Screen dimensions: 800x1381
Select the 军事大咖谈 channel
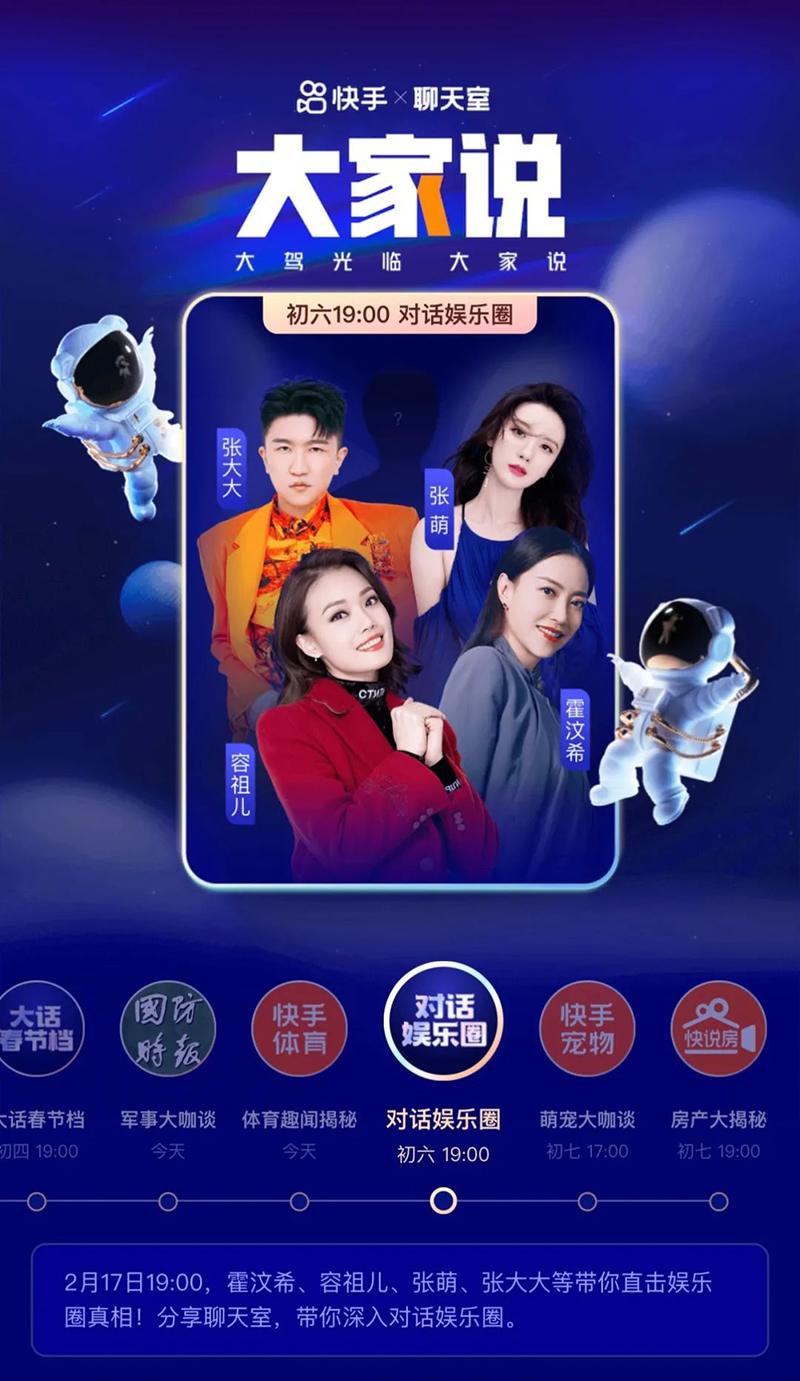pyautogui.click(x=168, y=1029)
